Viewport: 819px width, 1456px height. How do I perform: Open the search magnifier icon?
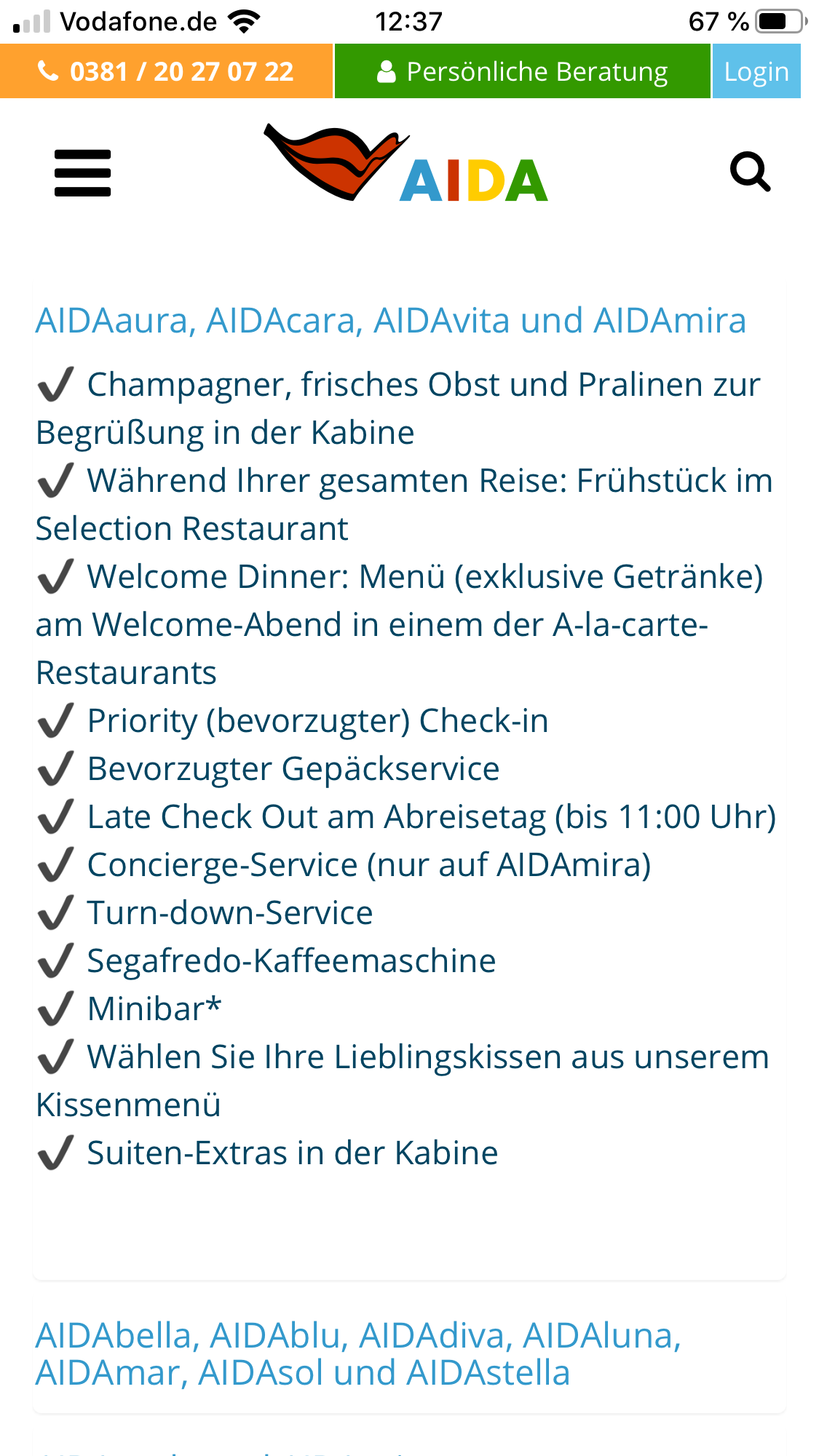750,172
